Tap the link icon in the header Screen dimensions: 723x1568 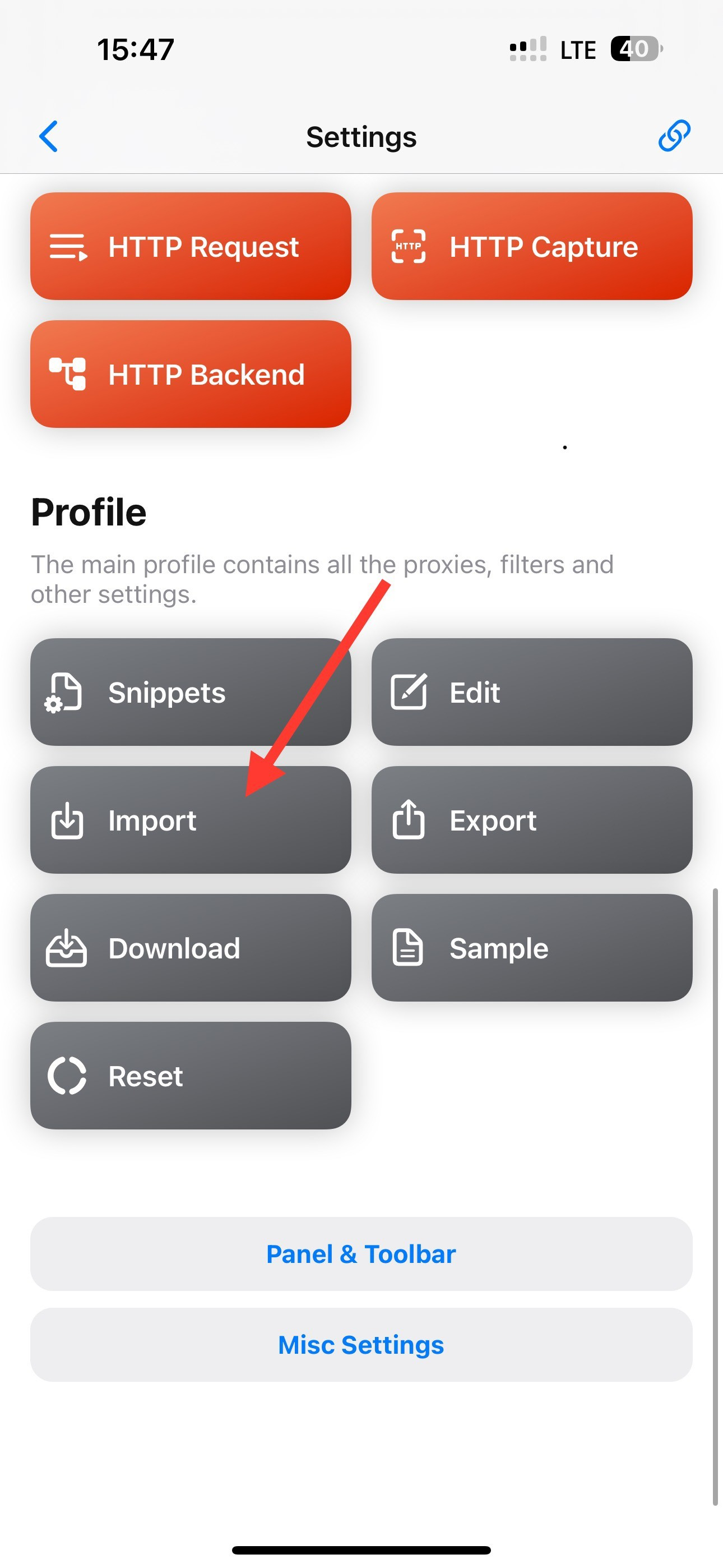click(674, 136)
